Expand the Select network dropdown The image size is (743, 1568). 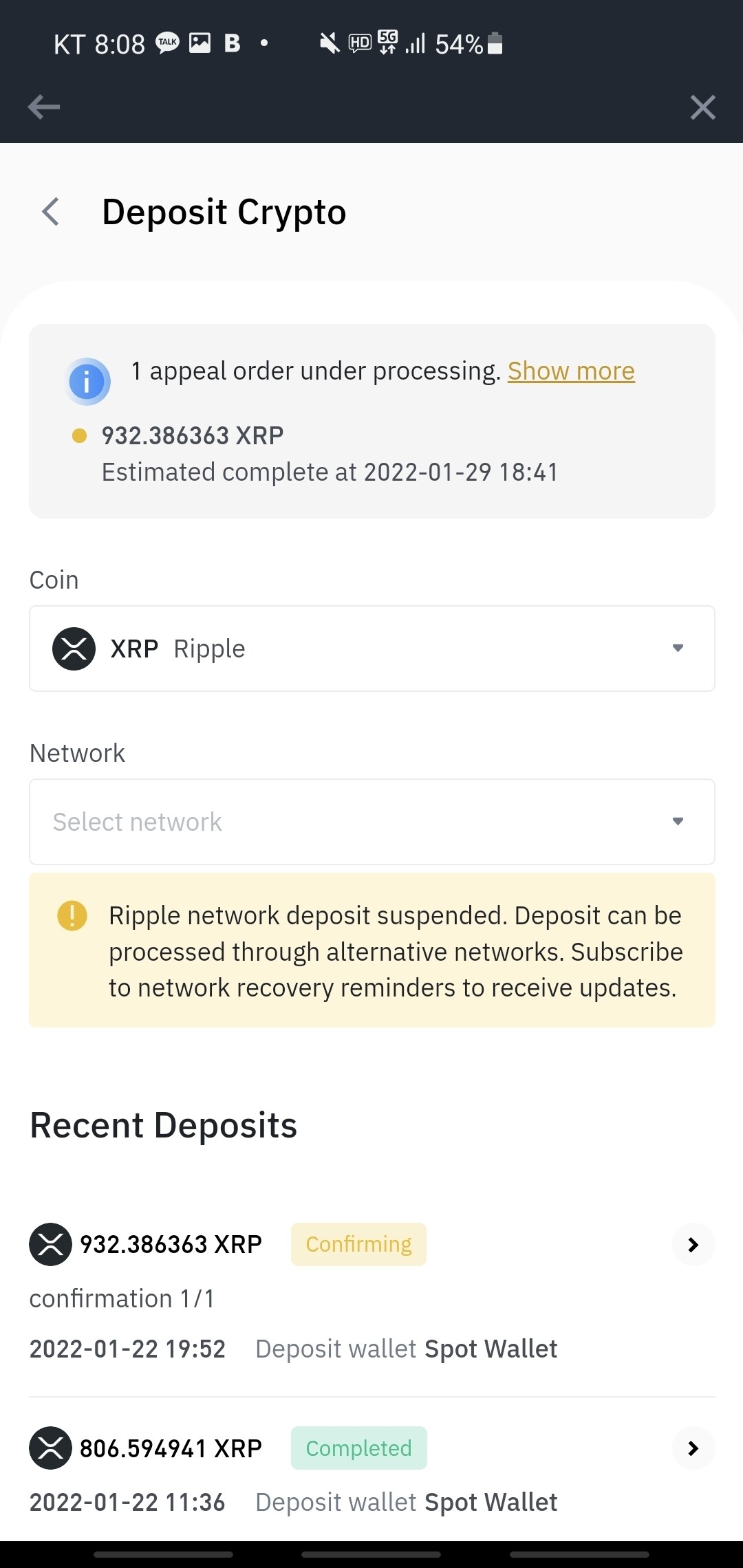371,822
